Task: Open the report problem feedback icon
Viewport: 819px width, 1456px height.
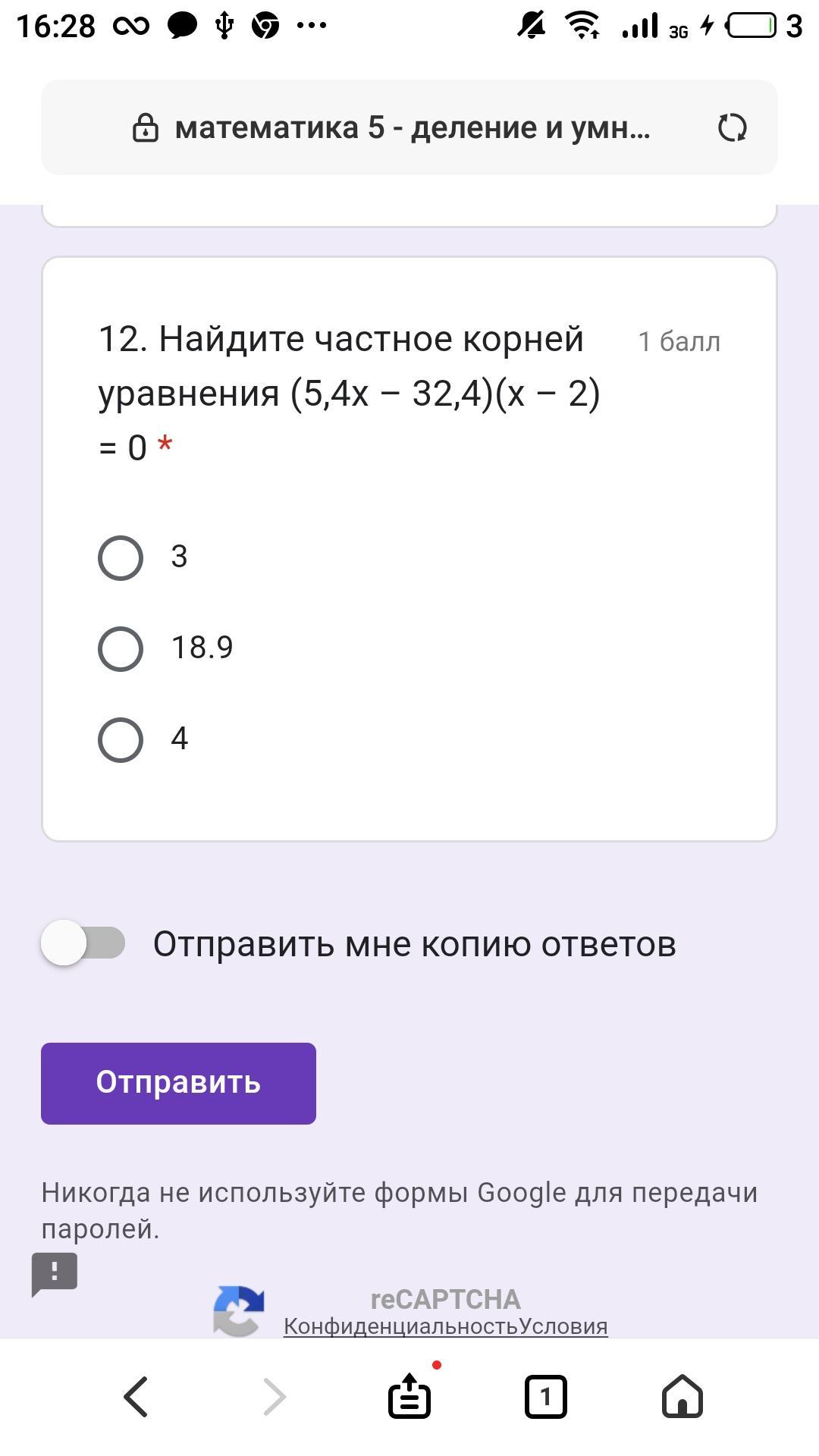Action: click(x=55, y=1274)
